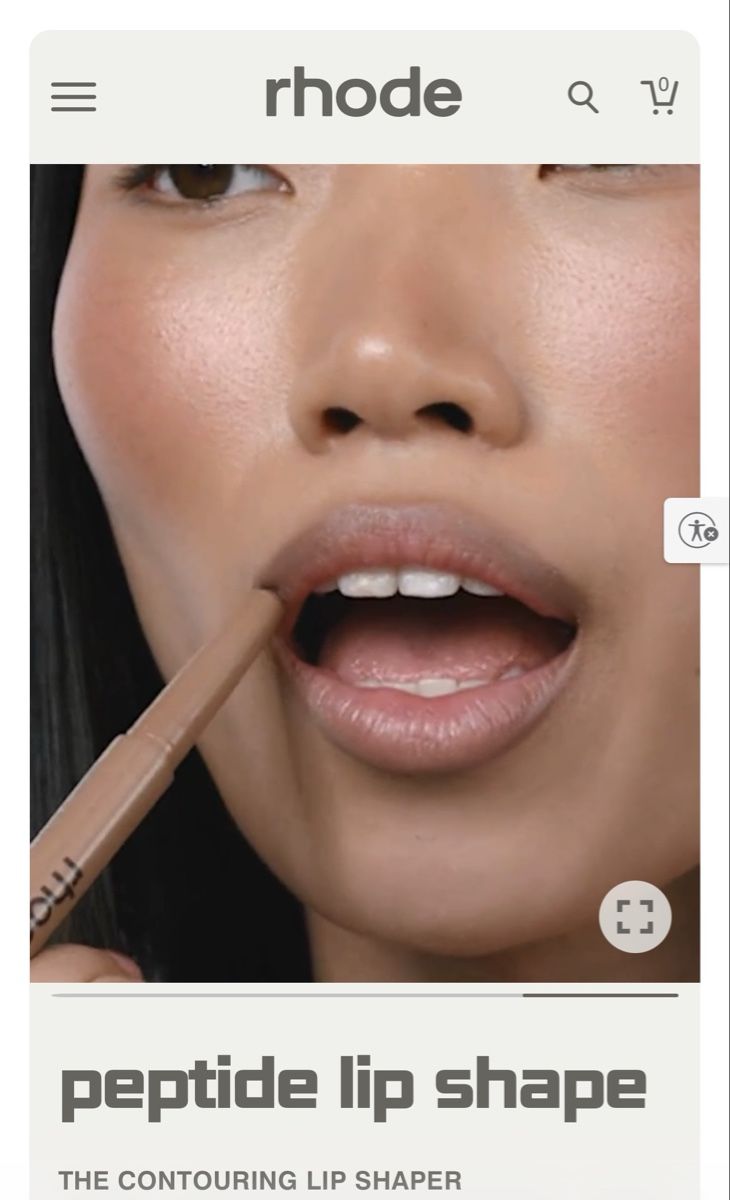The height and width of the screenshot is (1200, 730).
Task: Open the search magnifier icon
Action: click(x=583, y=98)
